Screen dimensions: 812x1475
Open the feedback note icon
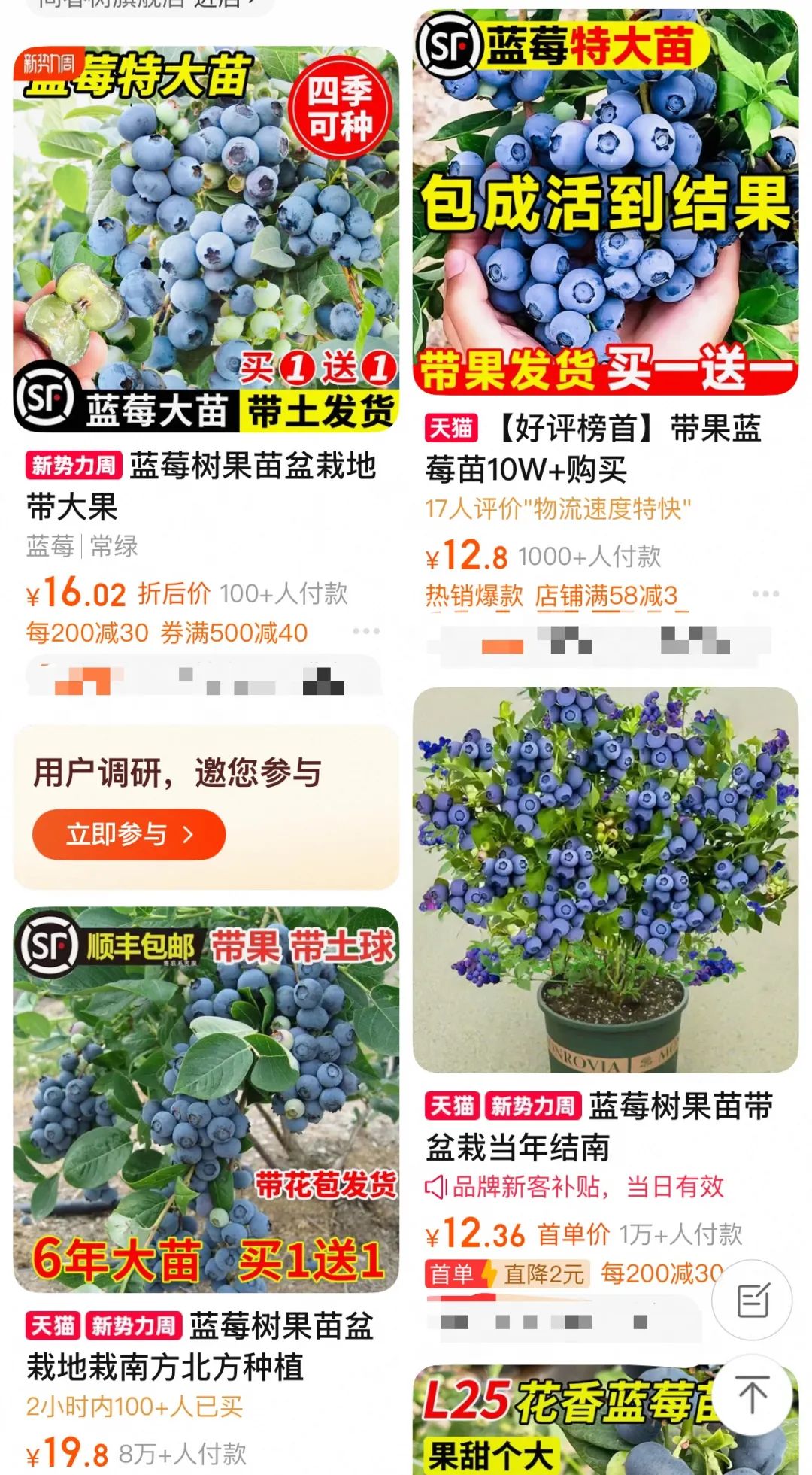752,1300
